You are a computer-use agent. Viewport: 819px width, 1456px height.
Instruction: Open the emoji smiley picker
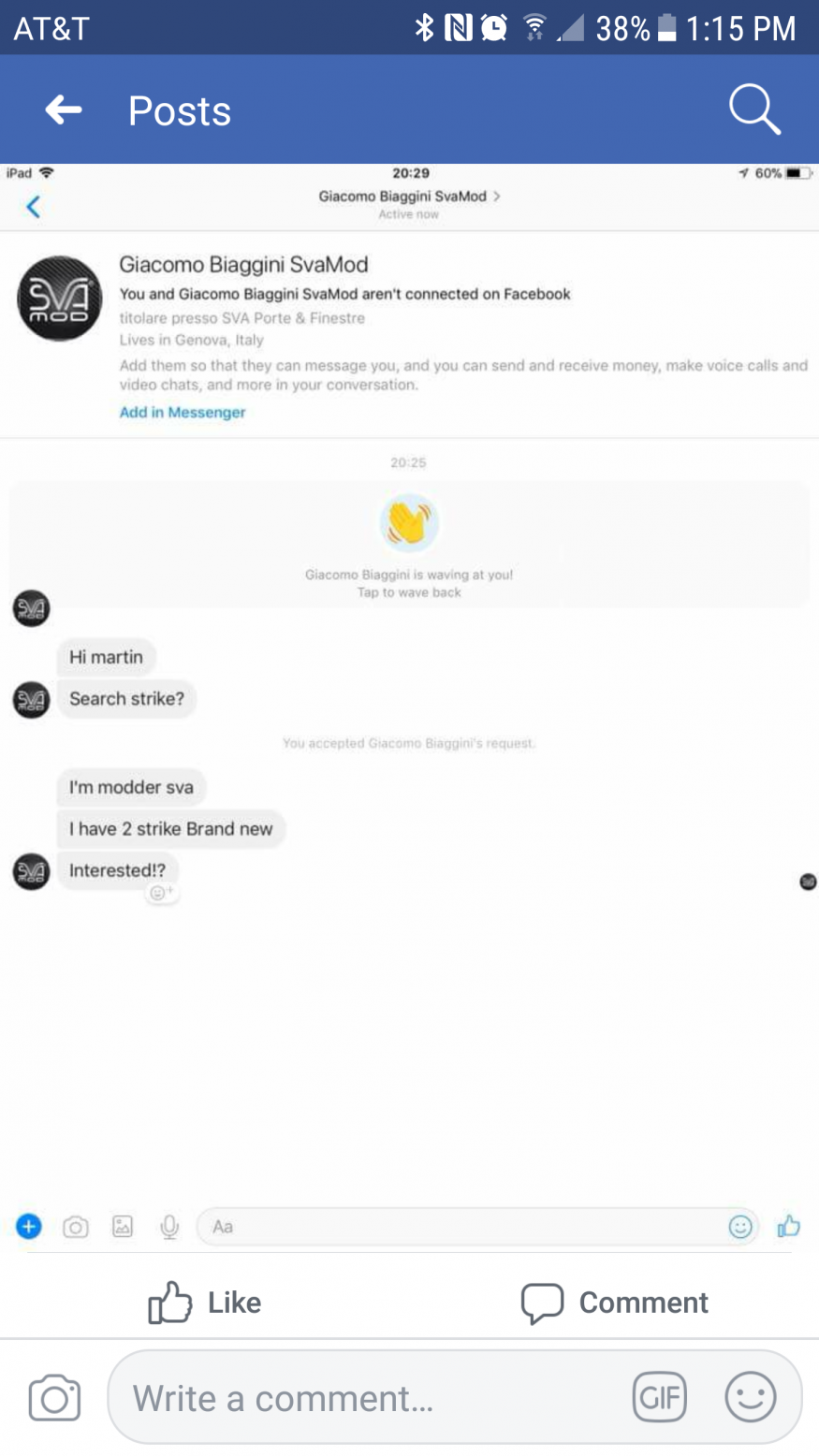[751, 1398]
